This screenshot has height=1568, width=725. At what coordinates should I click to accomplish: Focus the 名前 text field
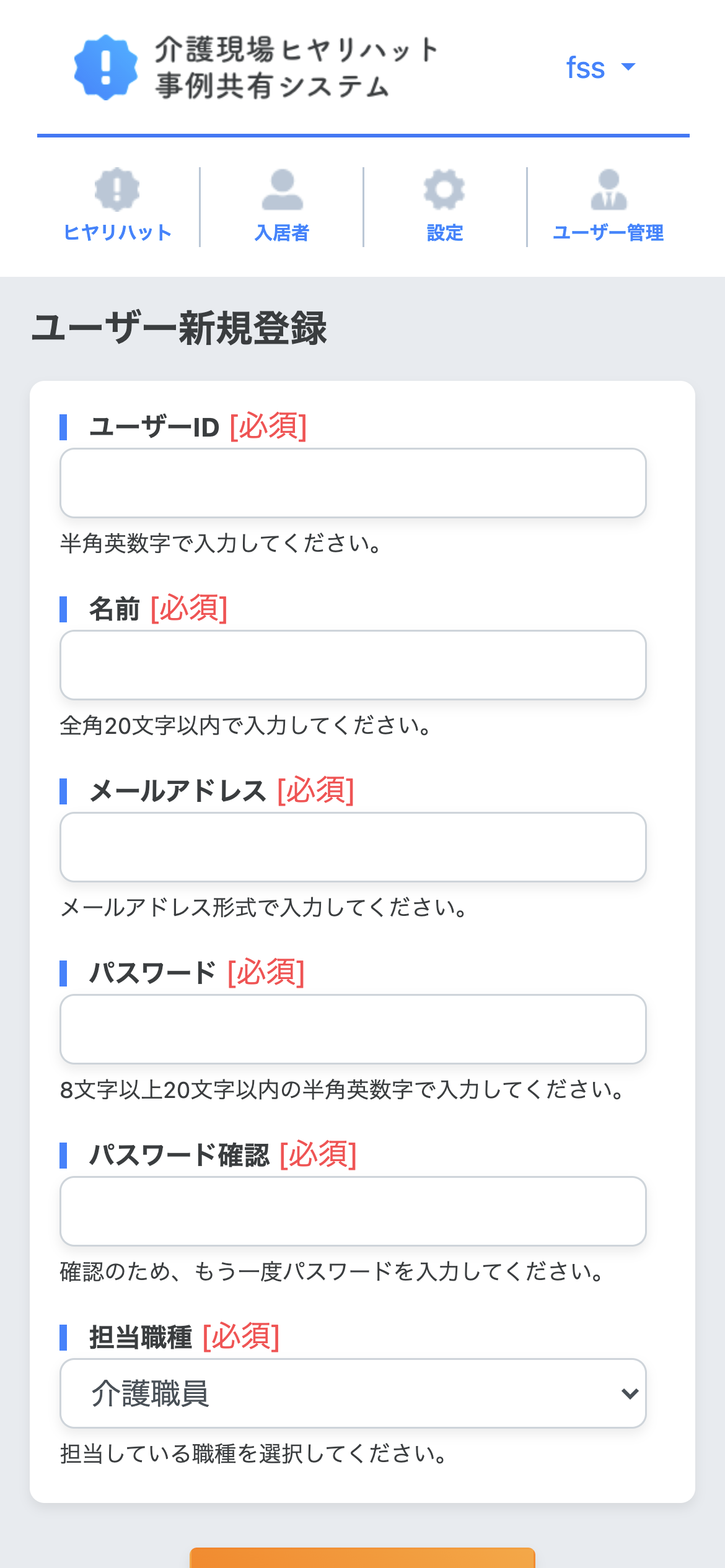[353, 665]
